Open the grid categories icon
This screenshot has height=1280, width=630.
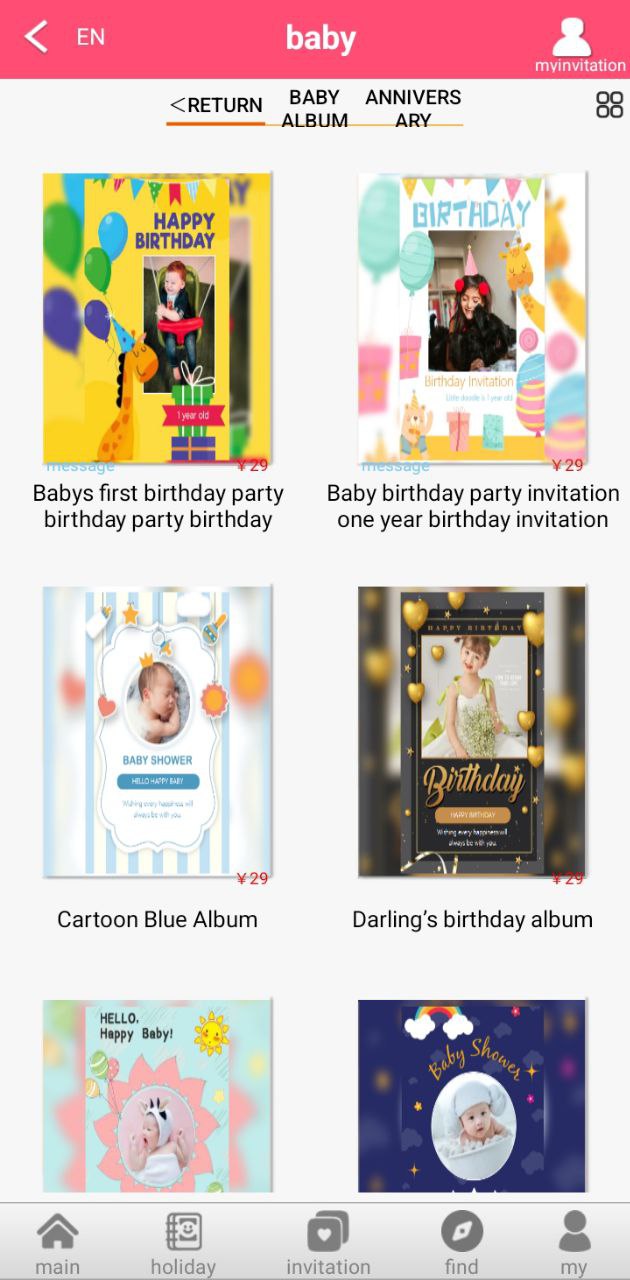(x=609, y=105)
